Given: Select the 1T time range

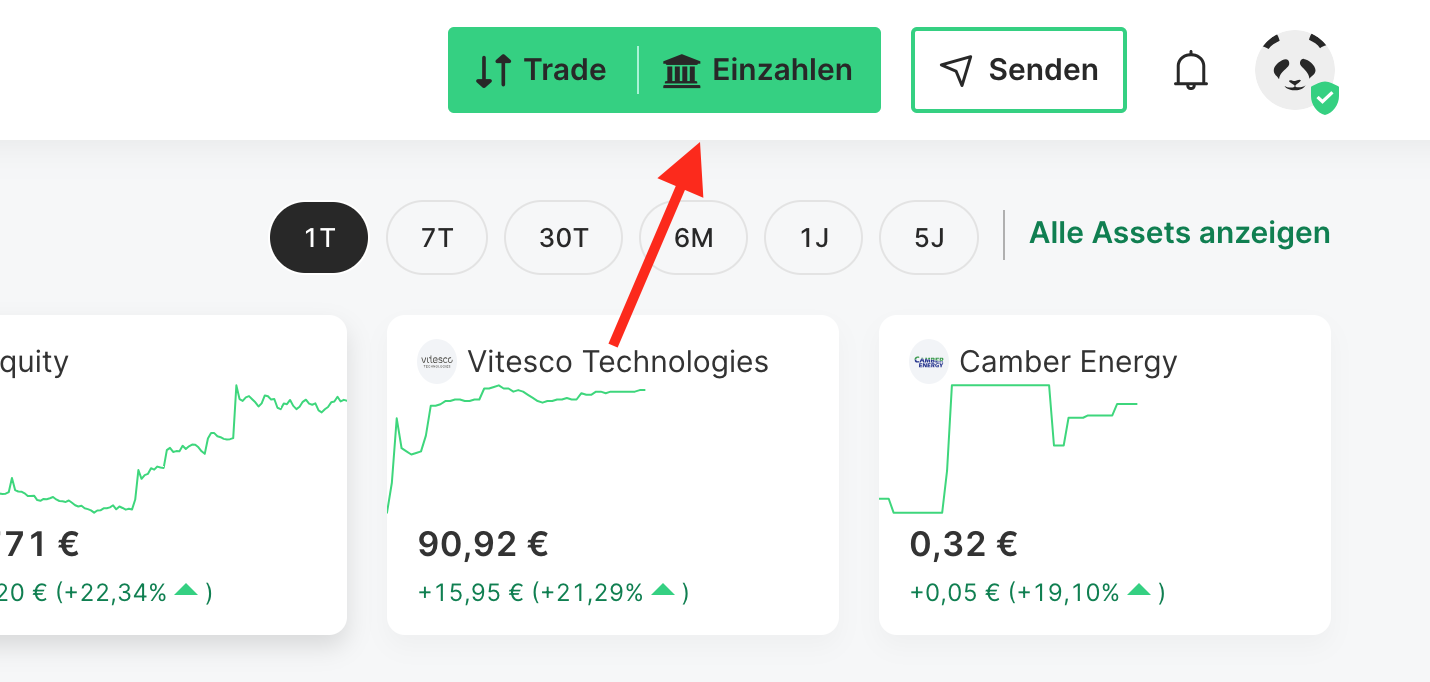Looking at the screenshot, I should [319, 238].
